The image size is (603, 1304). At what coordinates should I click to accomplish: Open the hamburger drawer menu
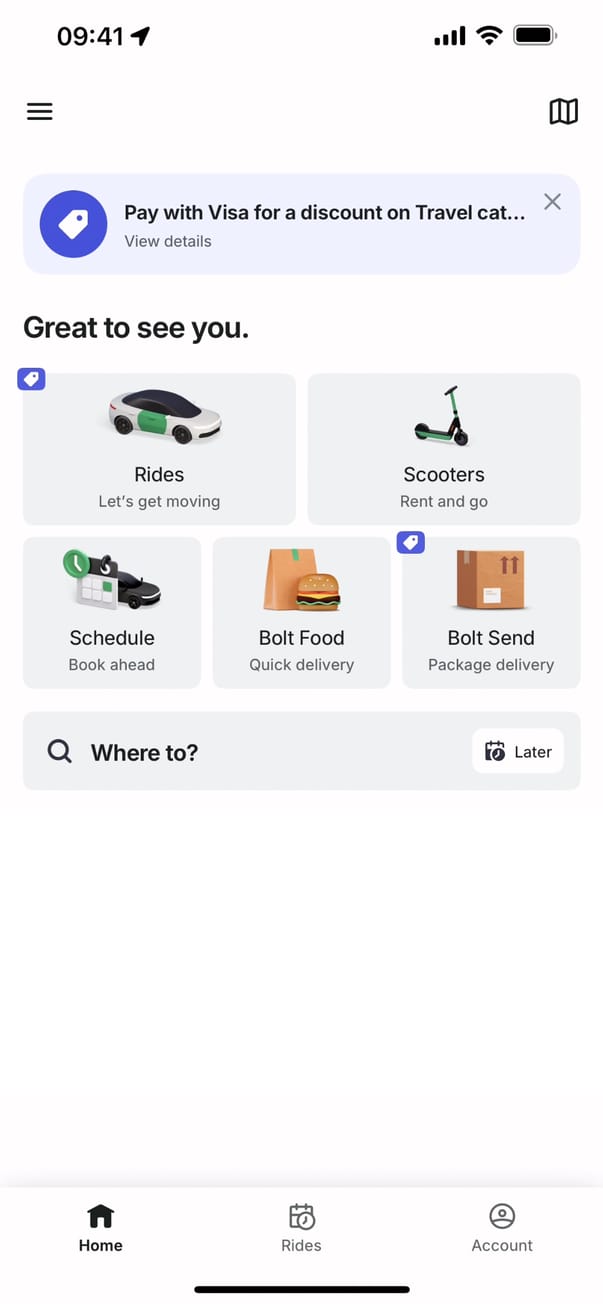click(40, 112)
